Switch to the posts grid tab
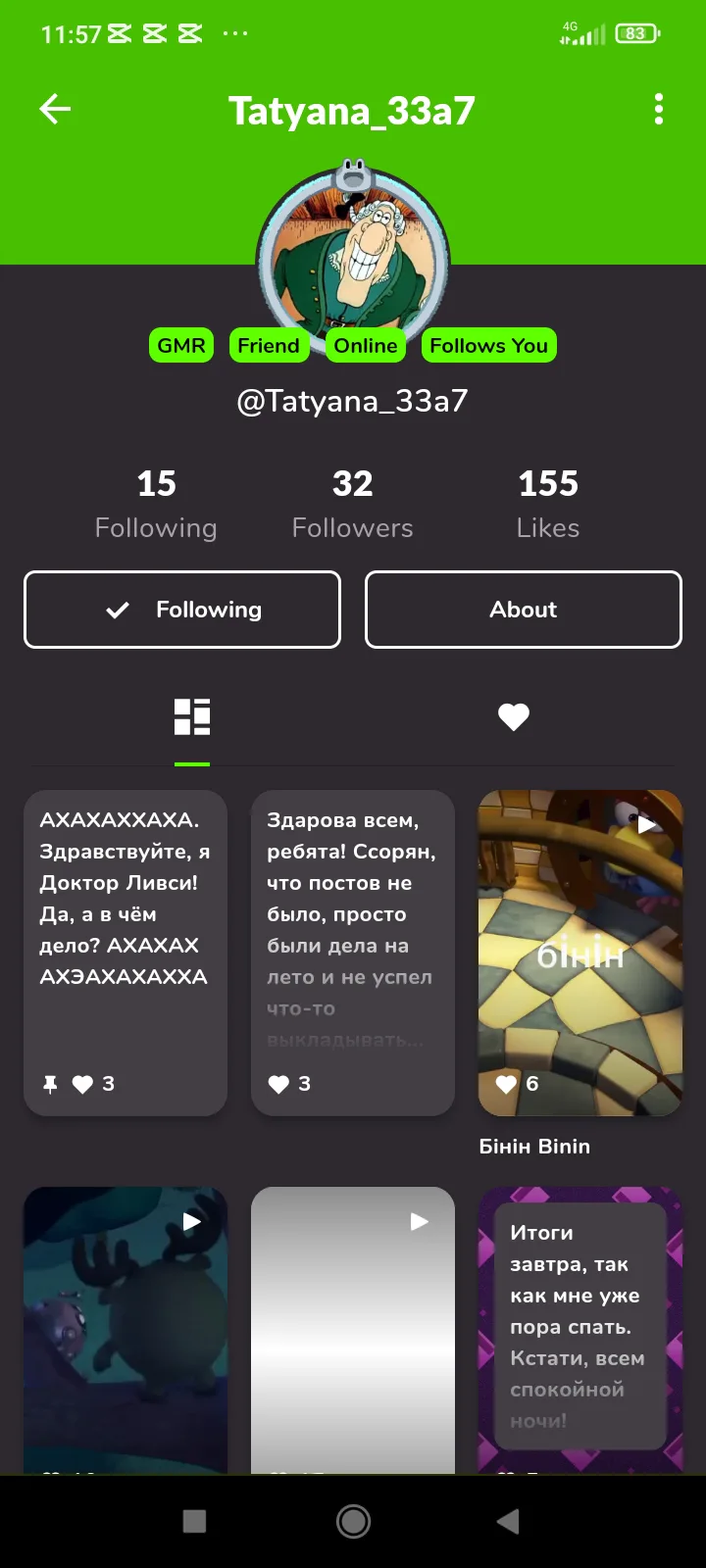 click(x=192, y=717)
